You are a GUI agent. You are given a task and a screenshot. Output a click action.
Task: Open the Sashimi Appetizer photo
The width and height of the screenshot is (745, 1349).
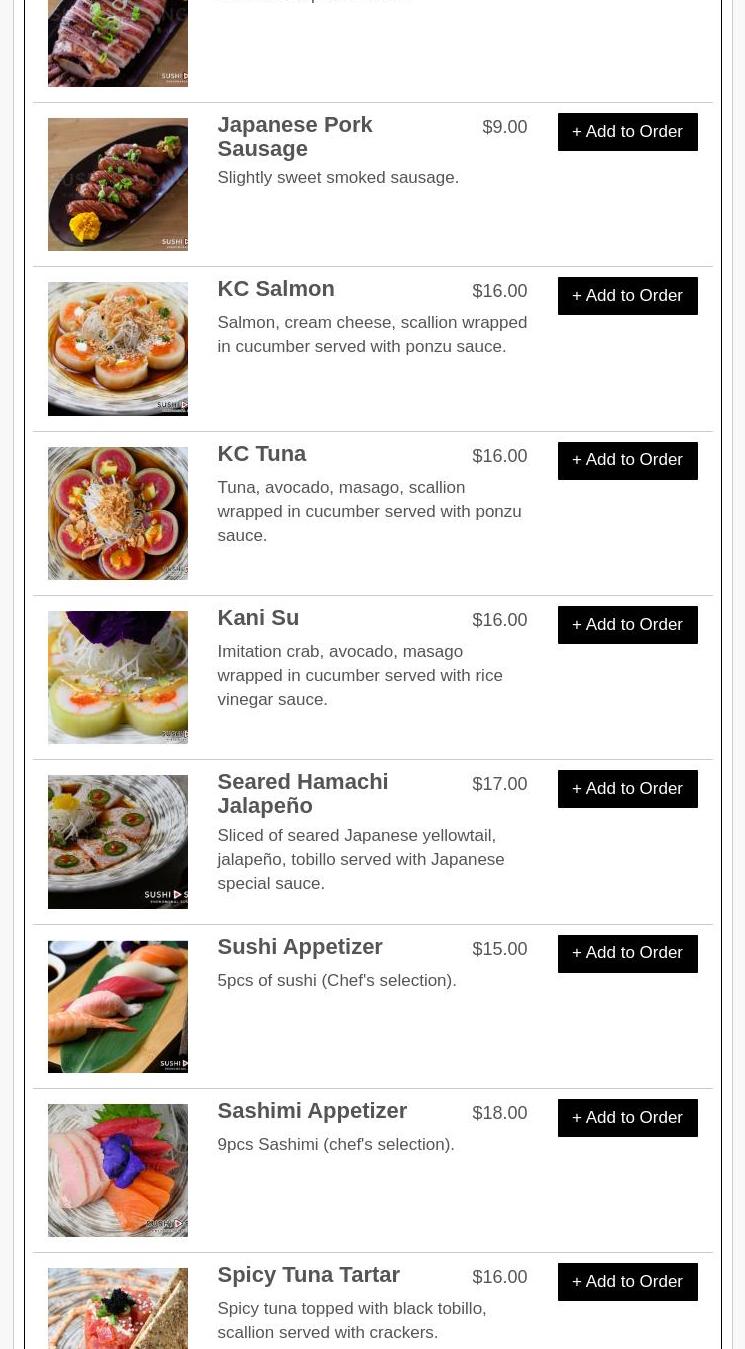pos(118,1170)
